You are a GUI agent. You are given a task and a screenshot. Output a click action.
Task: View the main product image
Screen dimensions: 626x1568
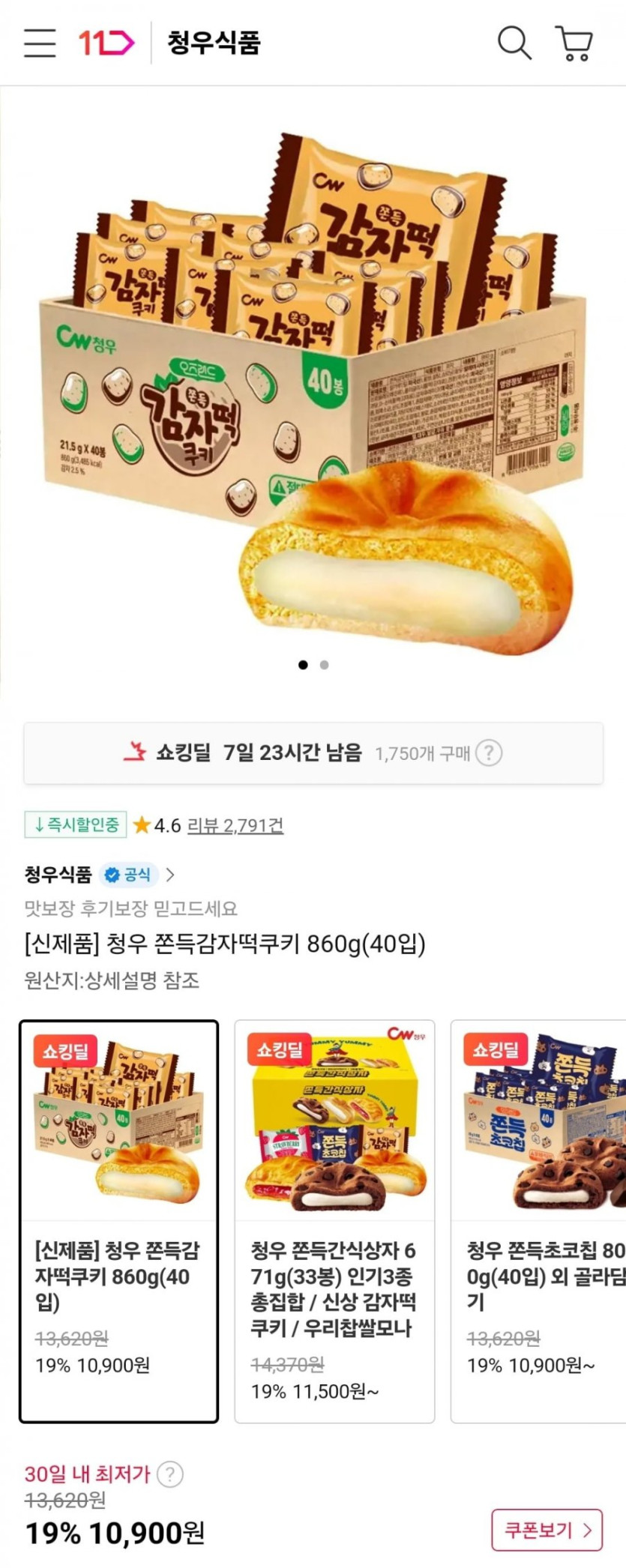point(313,390)
